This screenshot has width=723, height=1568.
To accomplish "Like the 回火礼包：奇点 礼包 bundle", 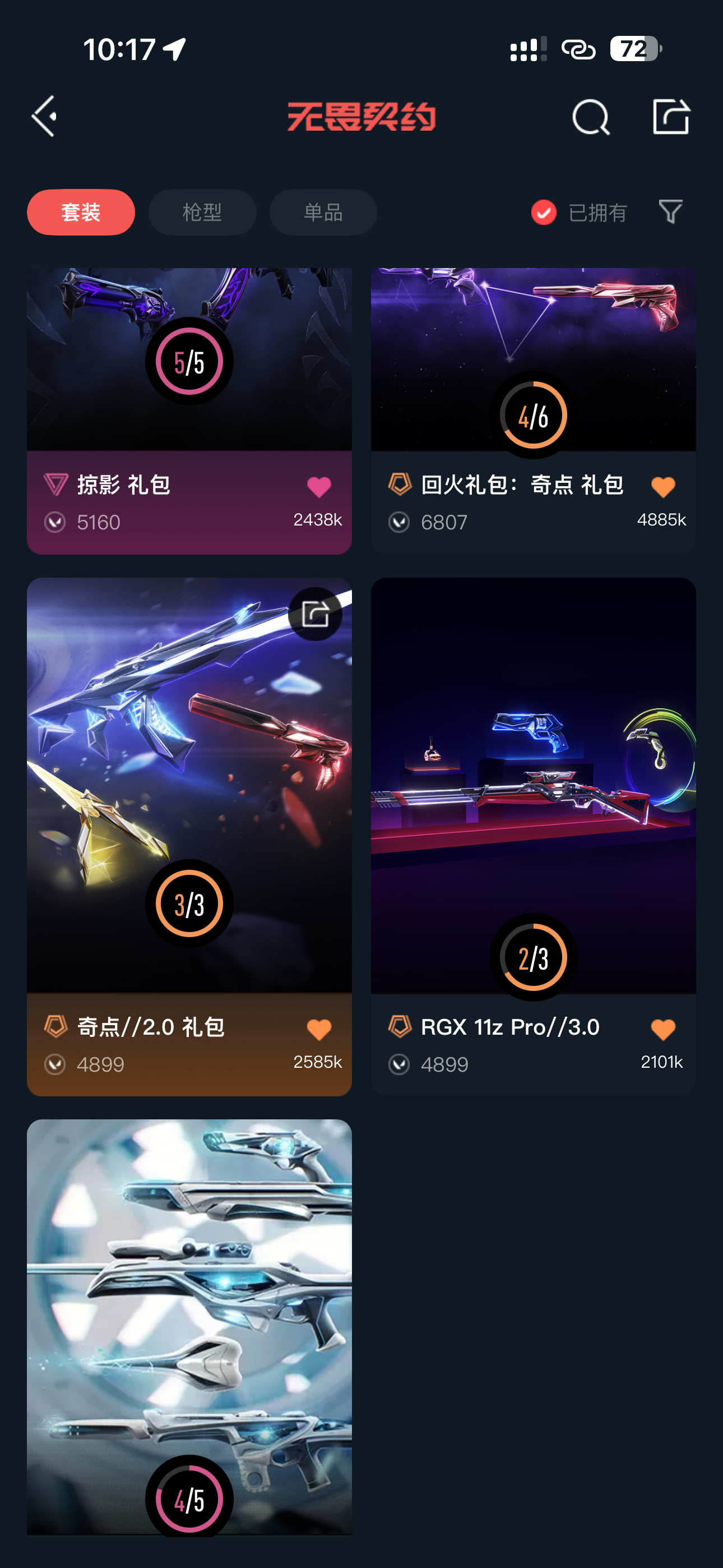I will 662,487.
